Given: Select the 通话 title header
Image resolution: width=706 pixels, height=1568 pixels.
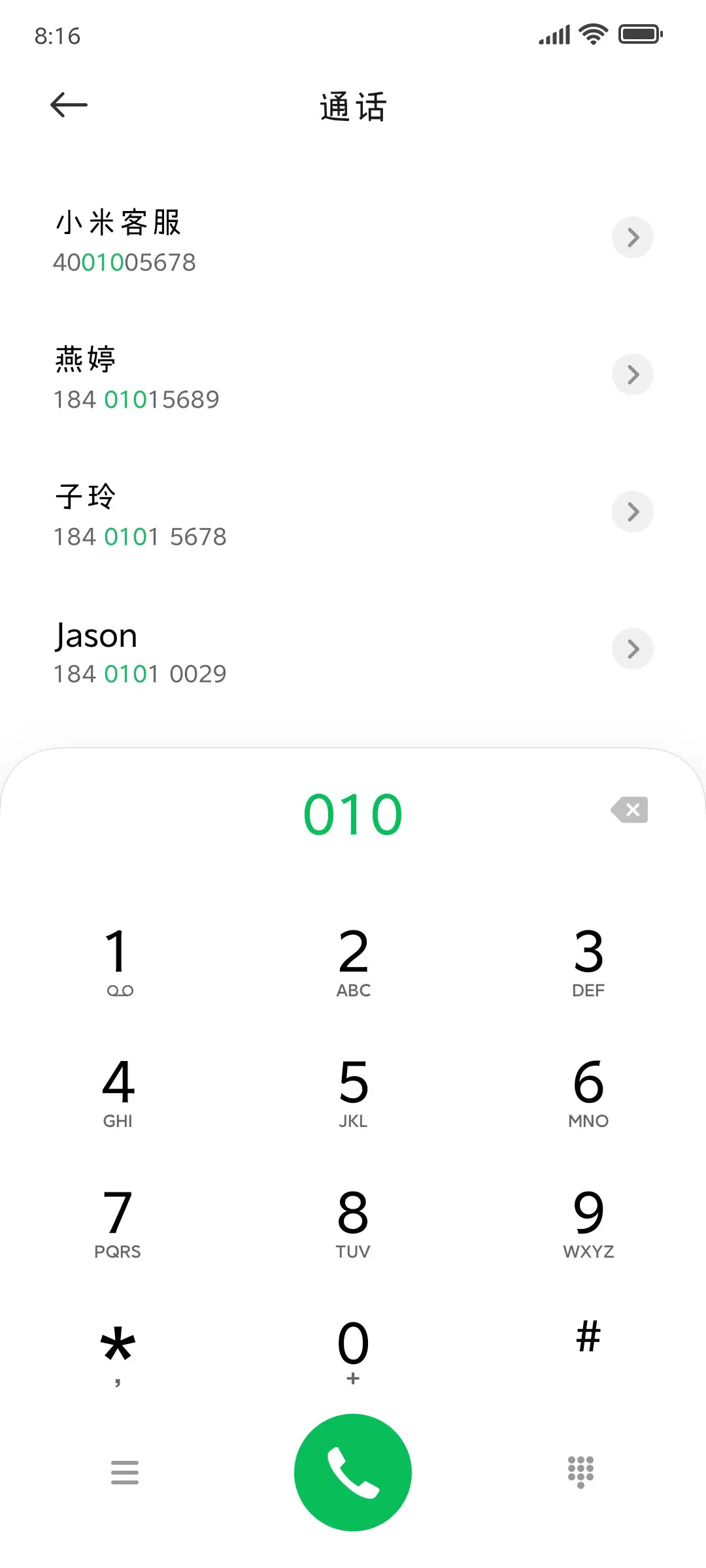Looking at the screenshot, I should point(352,106).
